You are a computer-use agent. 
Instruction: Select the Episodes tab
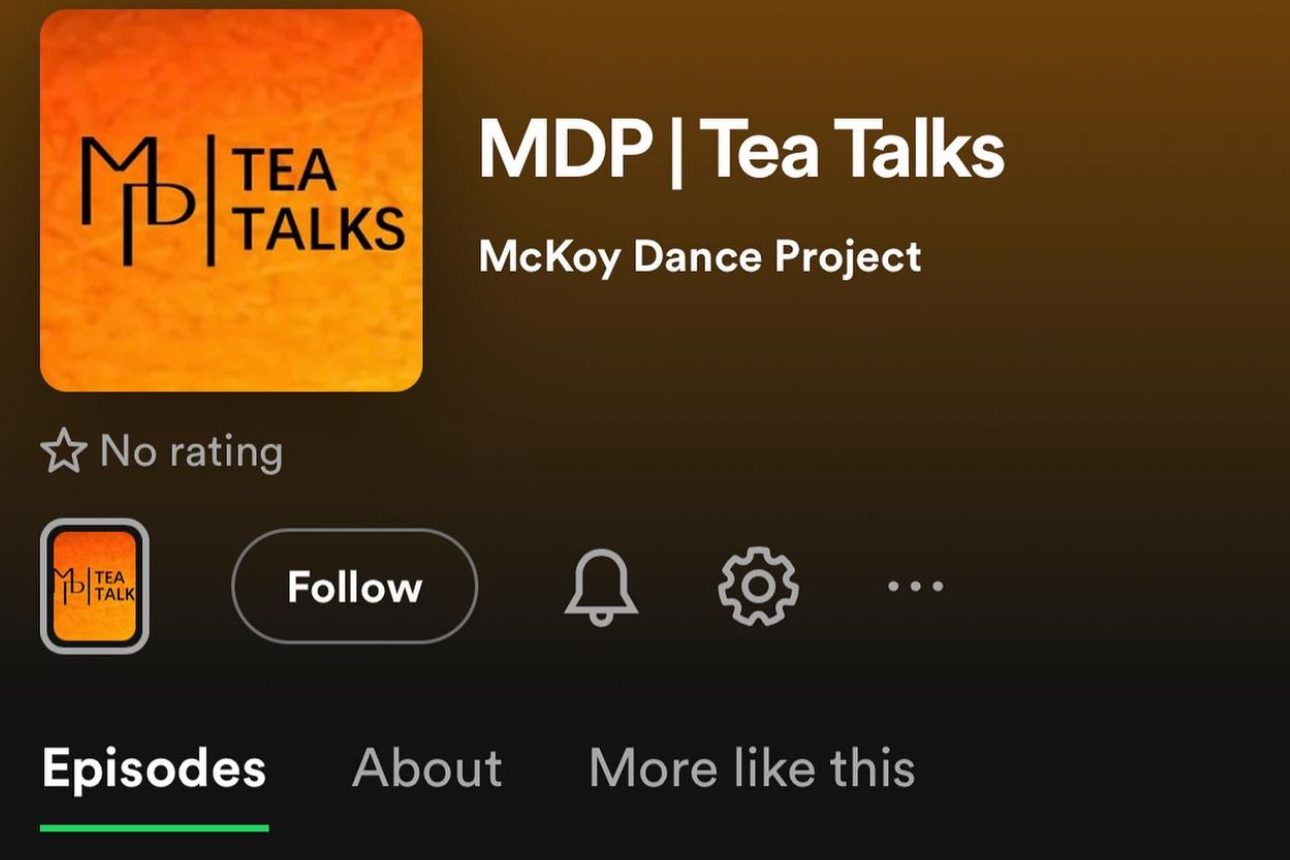tap(154, 768)
